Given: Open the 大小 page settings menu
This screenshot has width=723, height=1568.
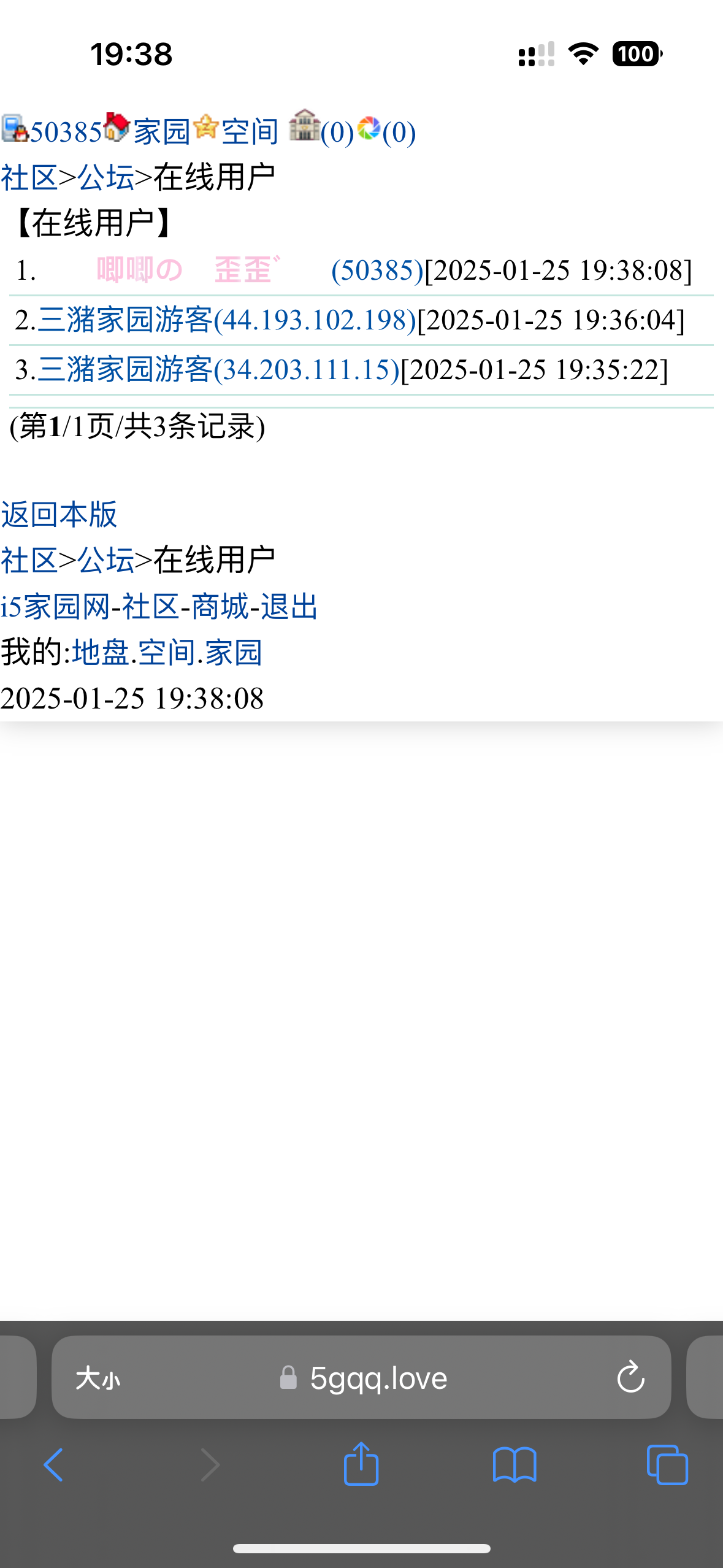Looking at the screenshot, I should click(x=98, y=1378).
